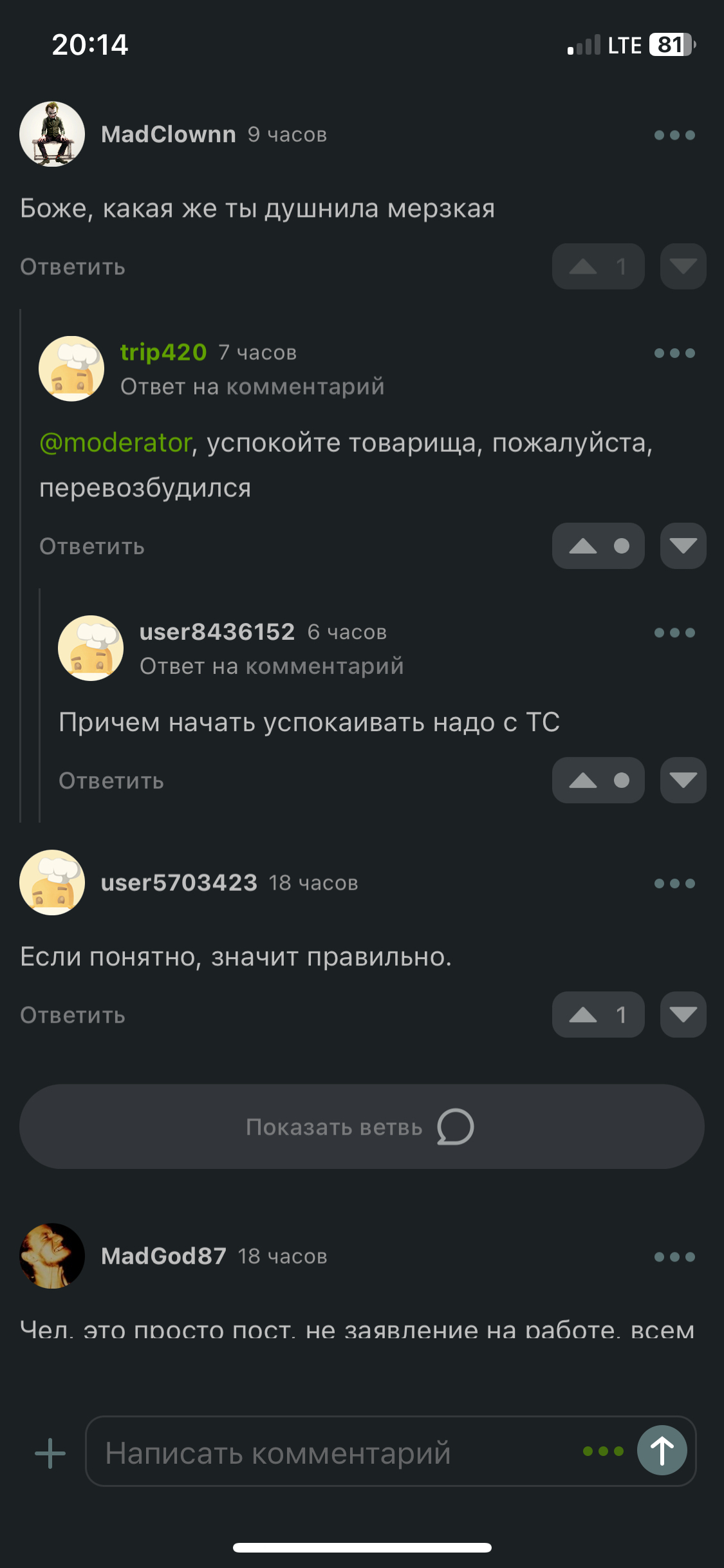Tap the plus icon to add an attachment

tap(50, 1453)
